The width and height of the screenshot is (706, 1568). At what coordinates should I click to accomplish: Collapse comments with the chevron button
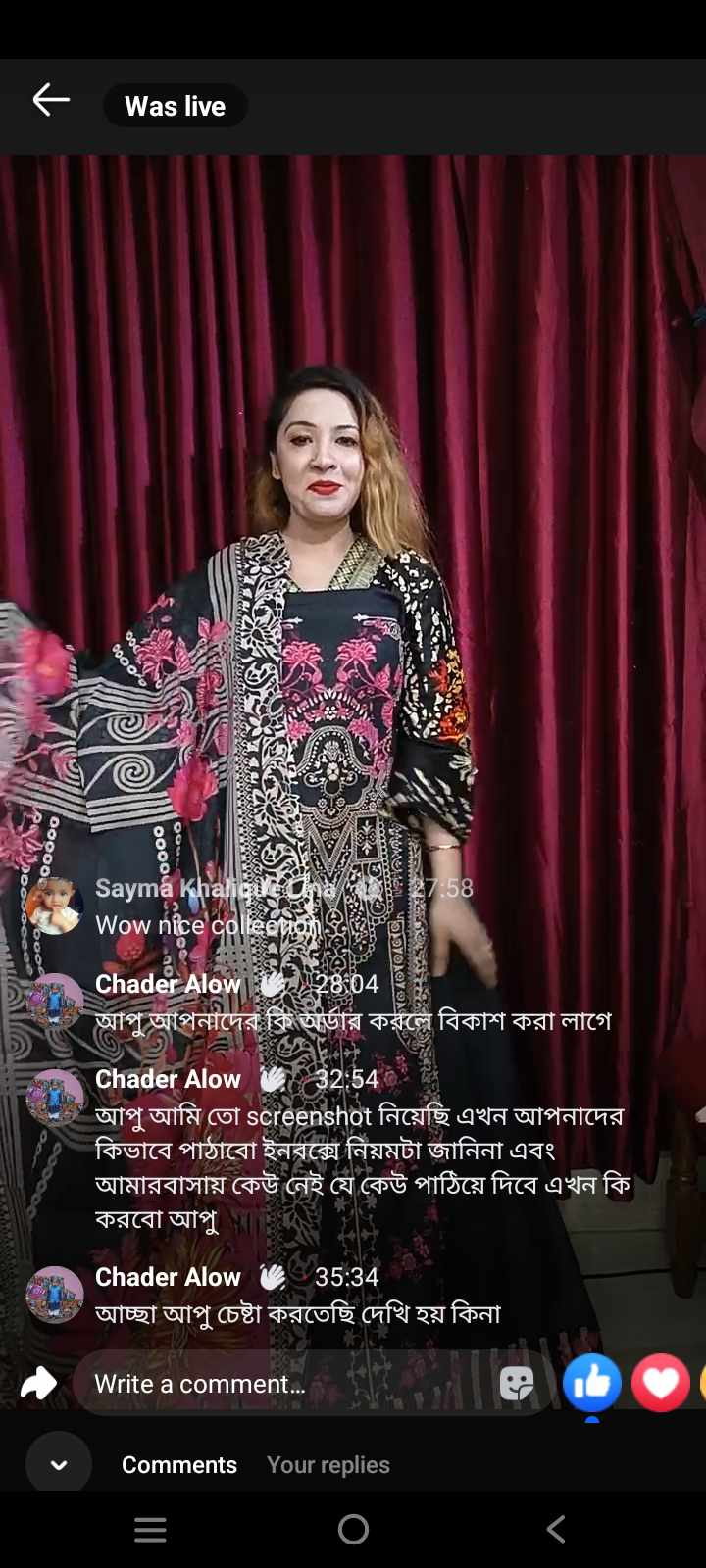pos(59,1464)
